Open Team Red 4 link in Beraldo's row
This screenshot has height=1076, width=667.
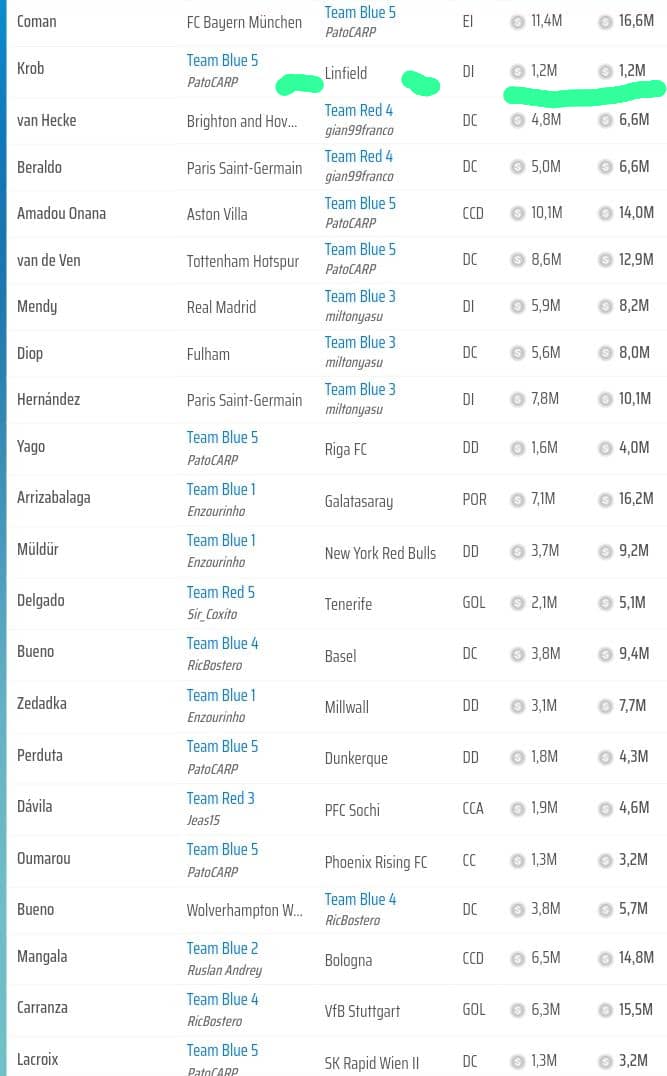click(359, 156)
